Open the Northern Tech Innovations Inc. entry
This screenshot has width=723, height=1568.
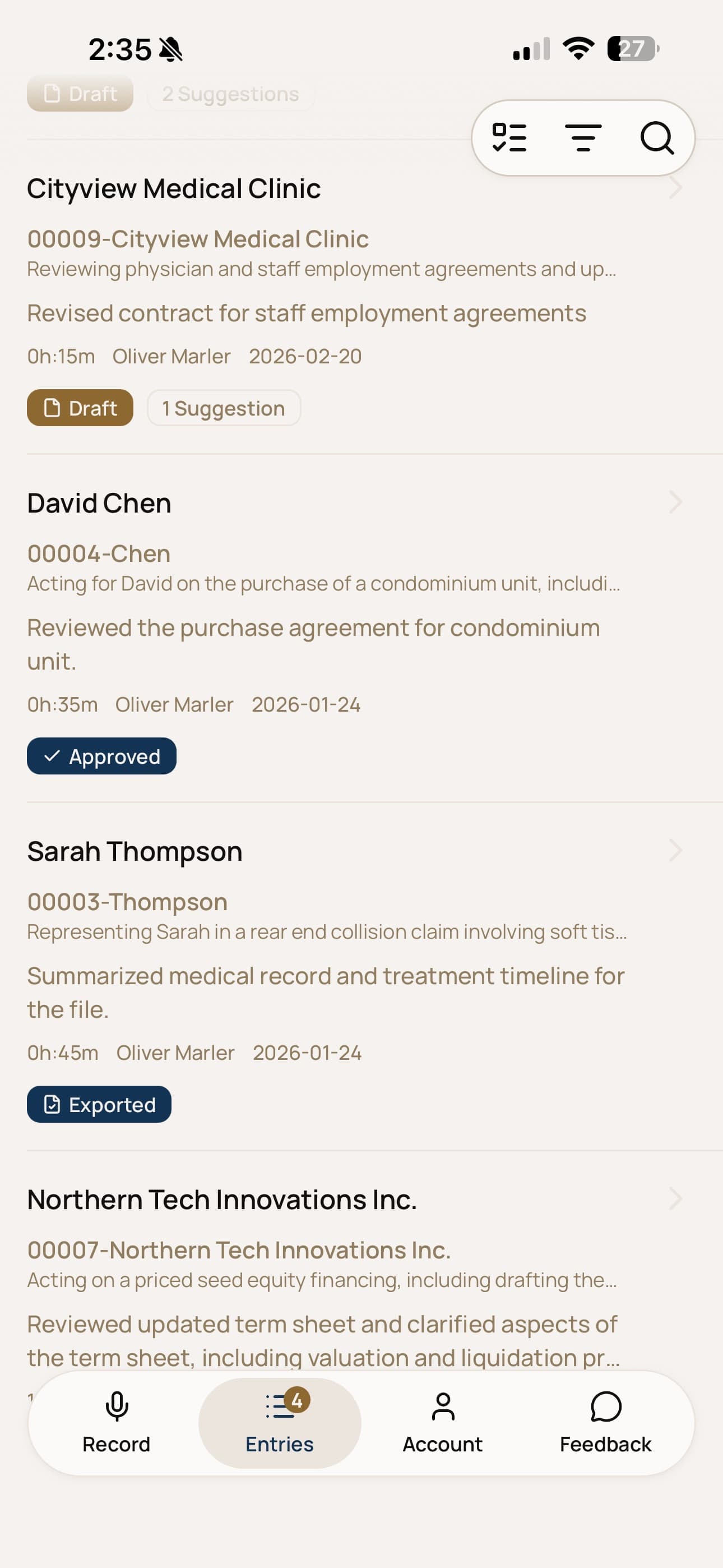tap(222, 1200)
